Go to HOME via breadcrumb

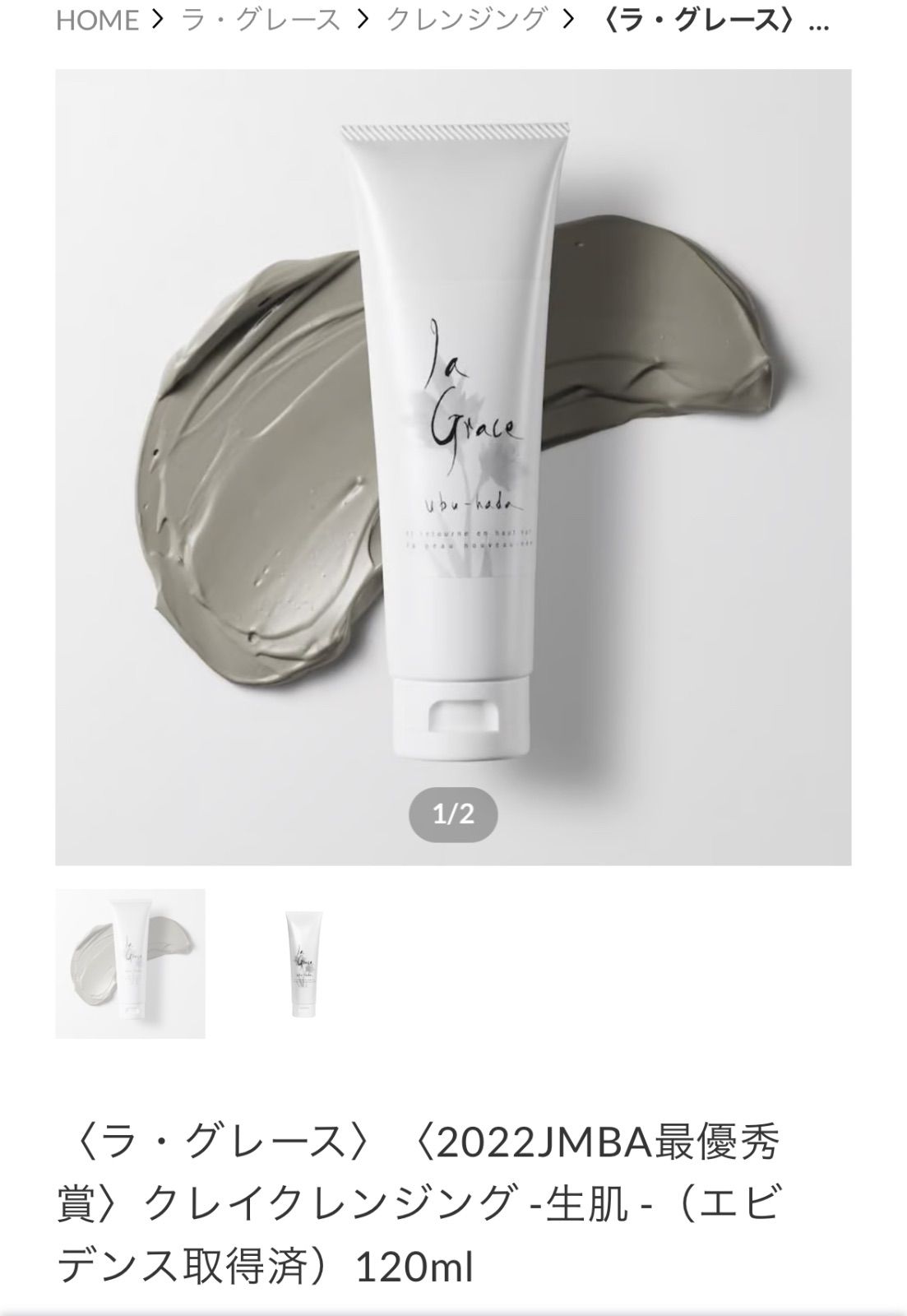click(x=97, y=20)
